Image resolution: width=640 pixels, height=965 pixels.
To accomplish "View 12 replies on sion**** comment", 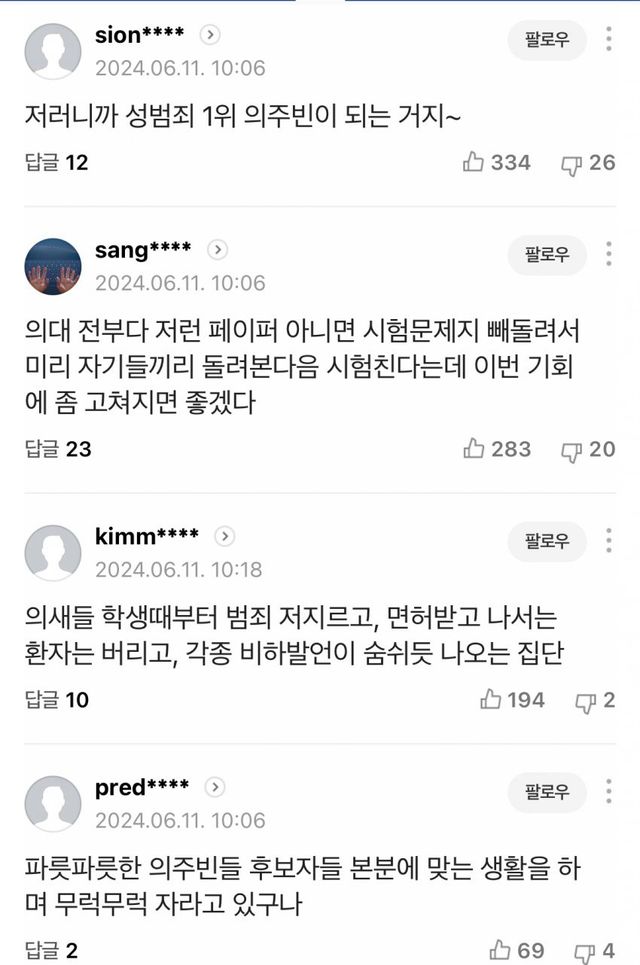I will click(57, 162).
